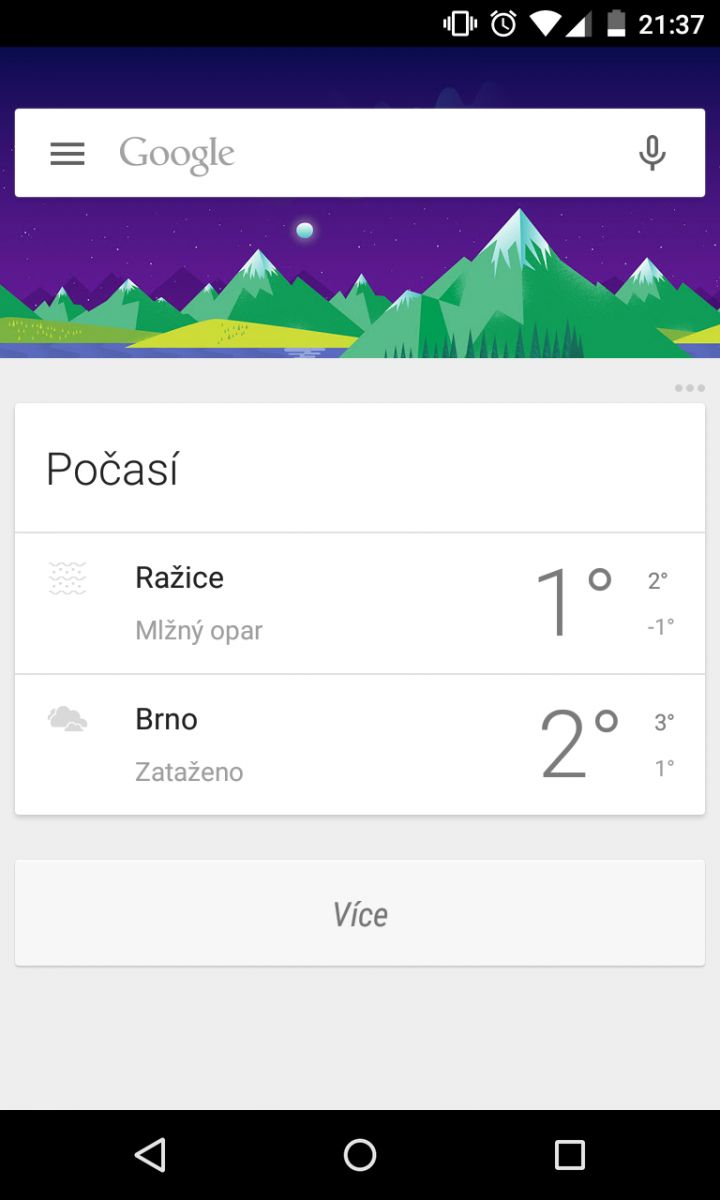
Task: Open Zataženo conditions for Brno
Action: (189, 771)
